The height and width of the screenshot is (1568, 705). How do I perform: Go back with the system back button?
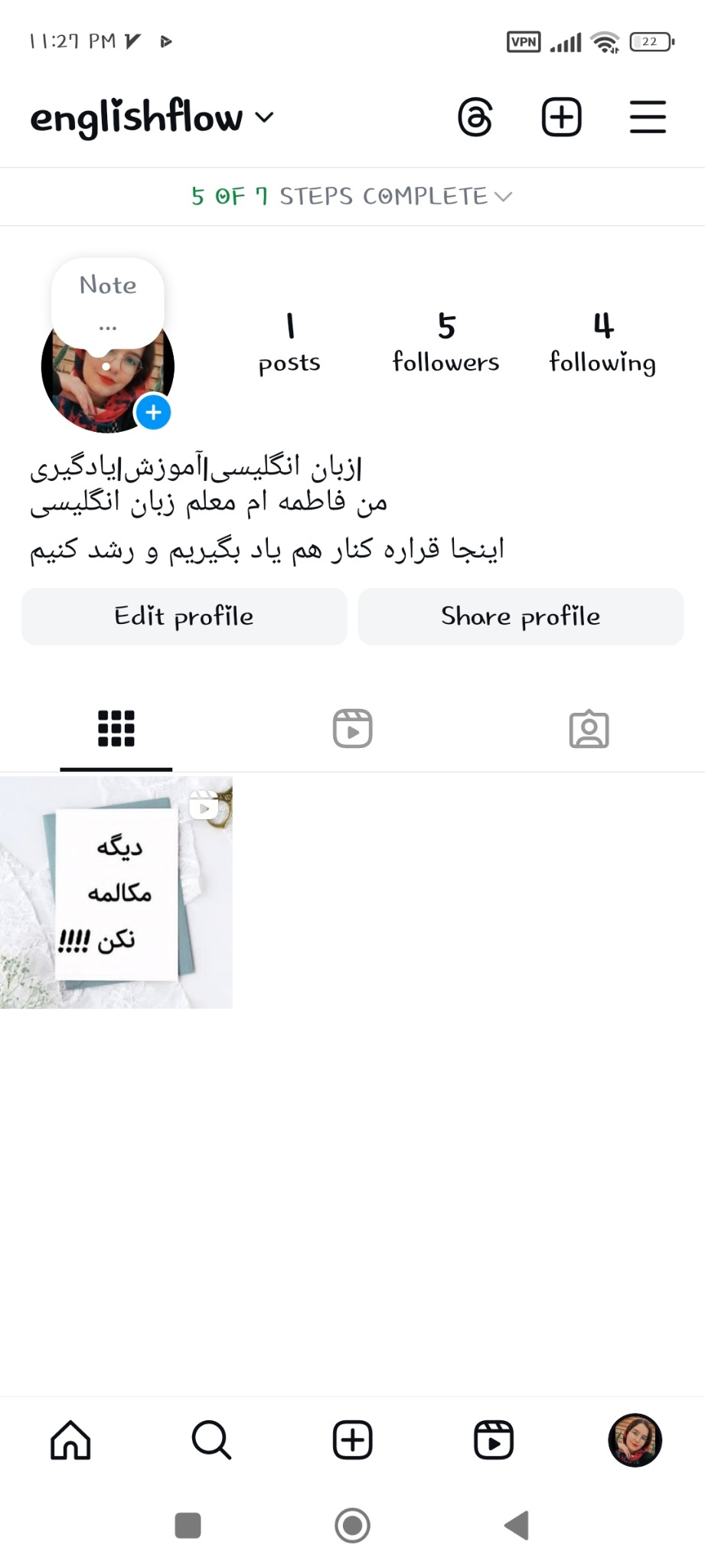[517, 1525]
